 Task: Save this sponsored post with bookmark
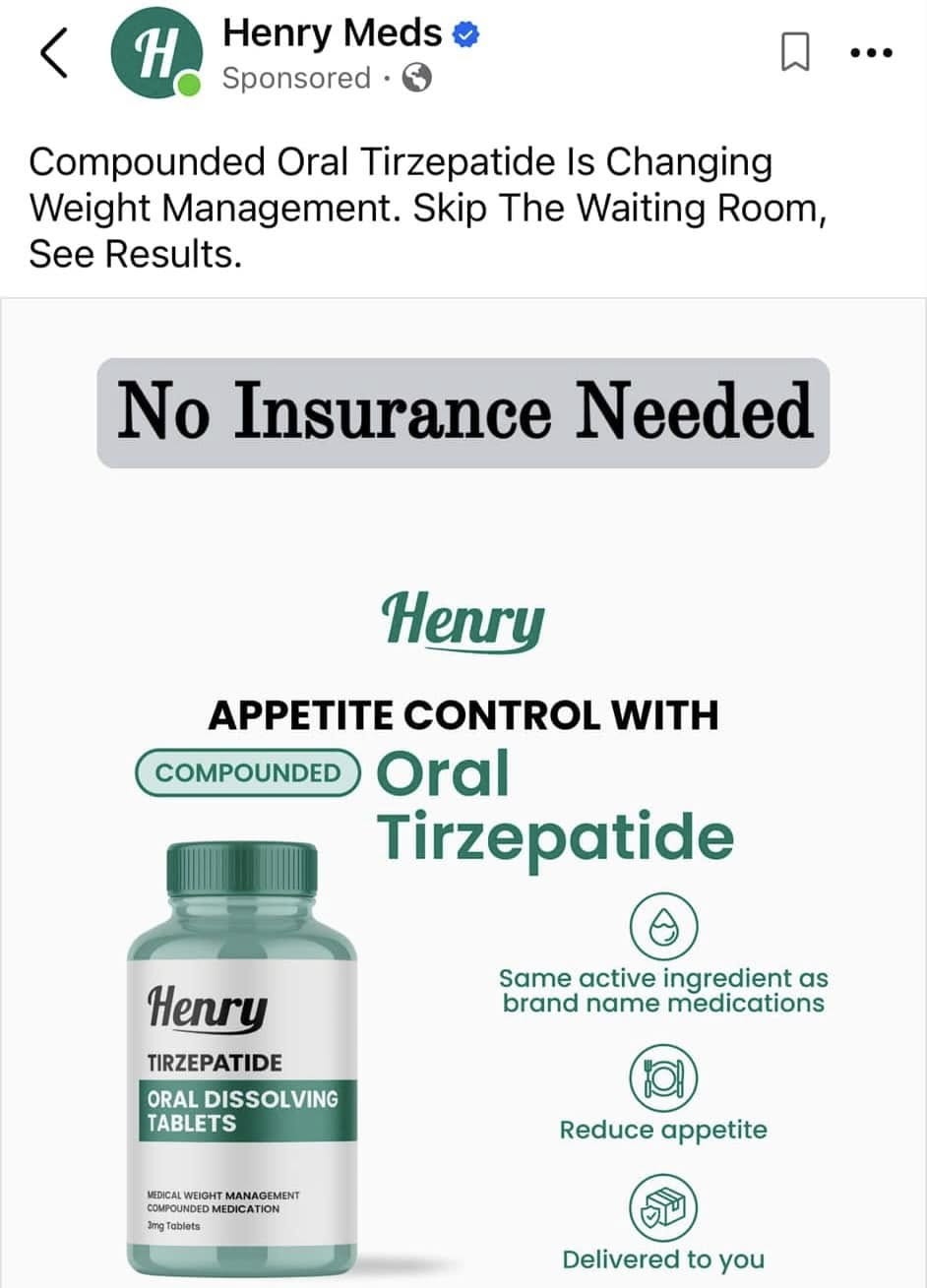pos(795,53)
